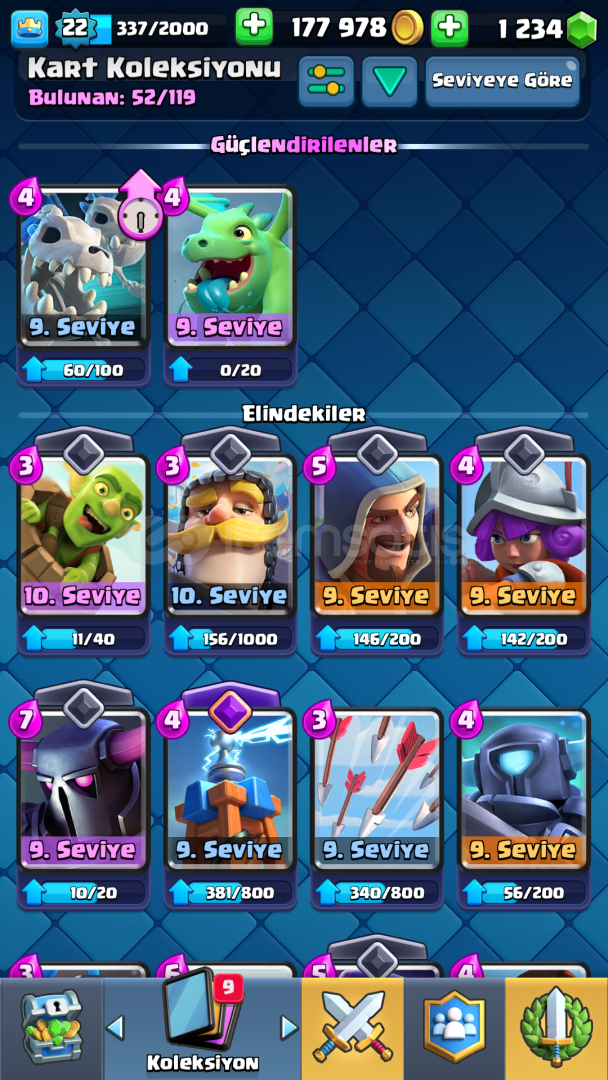This screenshot has width=608, height=1080.
Task: Toggle sort direction with the green triangle
Action: tap(389, 81)
